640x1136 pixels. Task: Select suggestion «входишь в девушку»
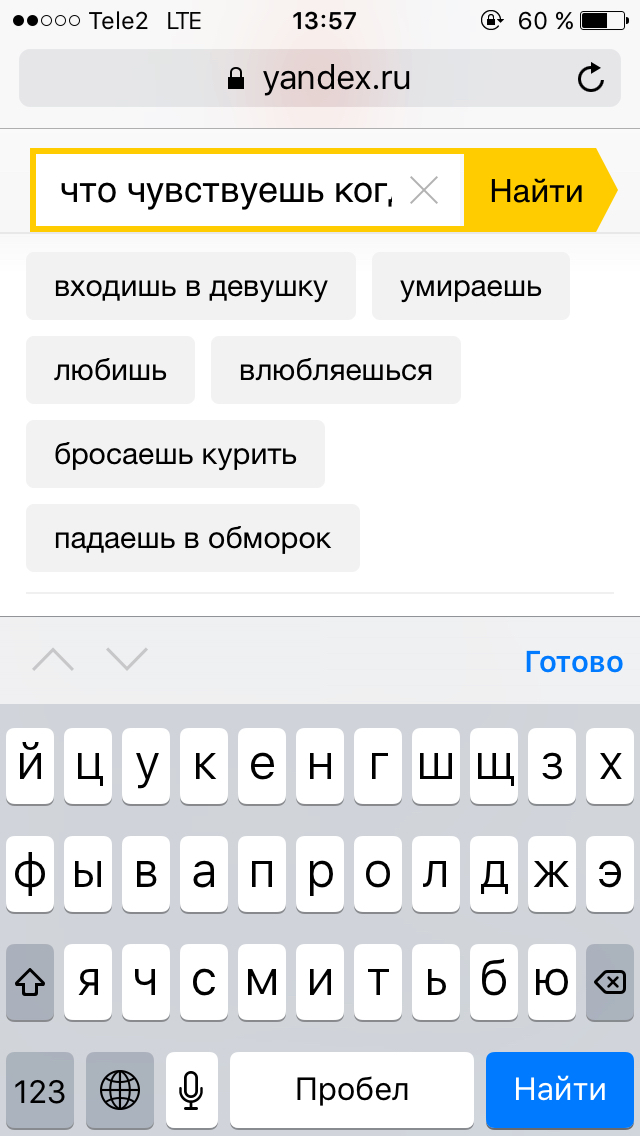[x=191, y=287]
